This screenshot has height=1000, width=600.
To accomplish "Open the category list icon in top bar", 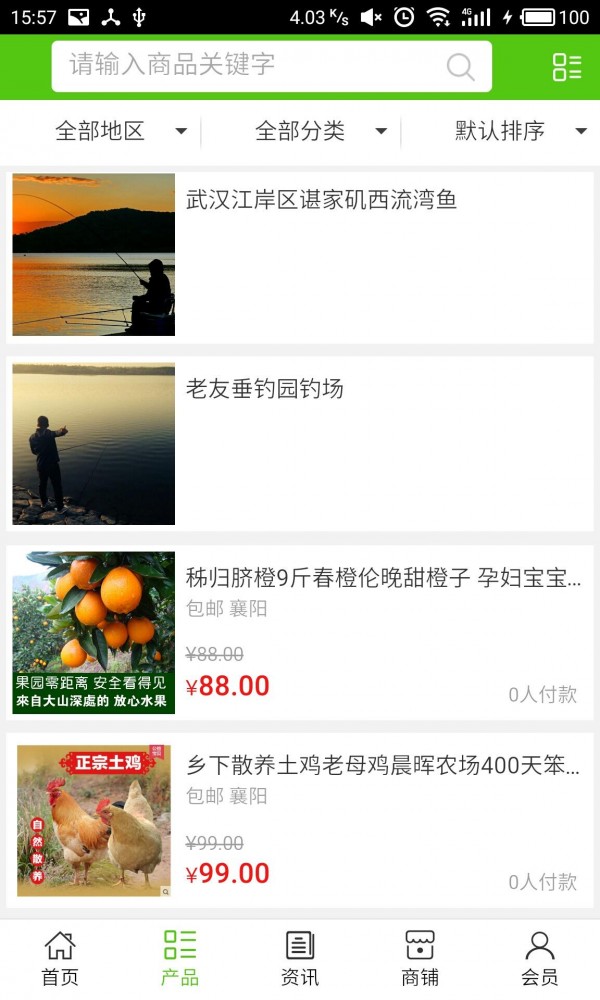I will (566, 67).
